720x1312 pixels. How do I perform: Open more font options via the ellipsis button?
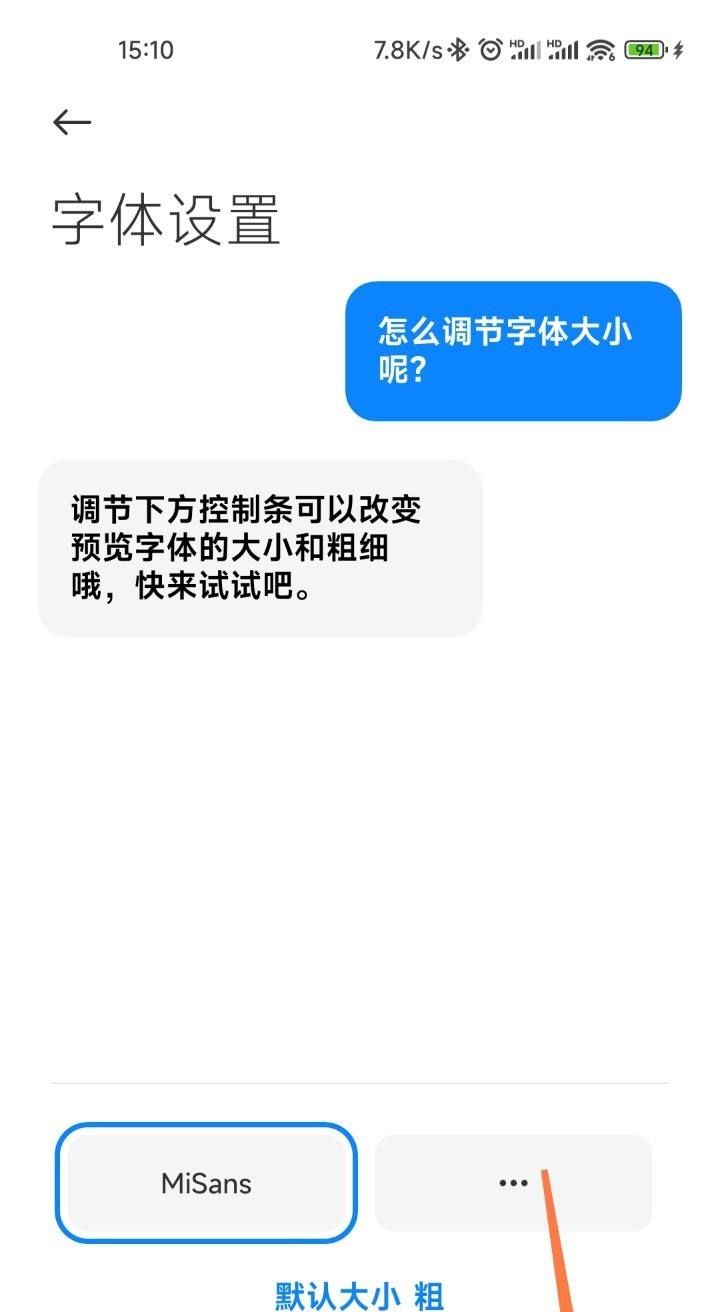(512, 1183)
